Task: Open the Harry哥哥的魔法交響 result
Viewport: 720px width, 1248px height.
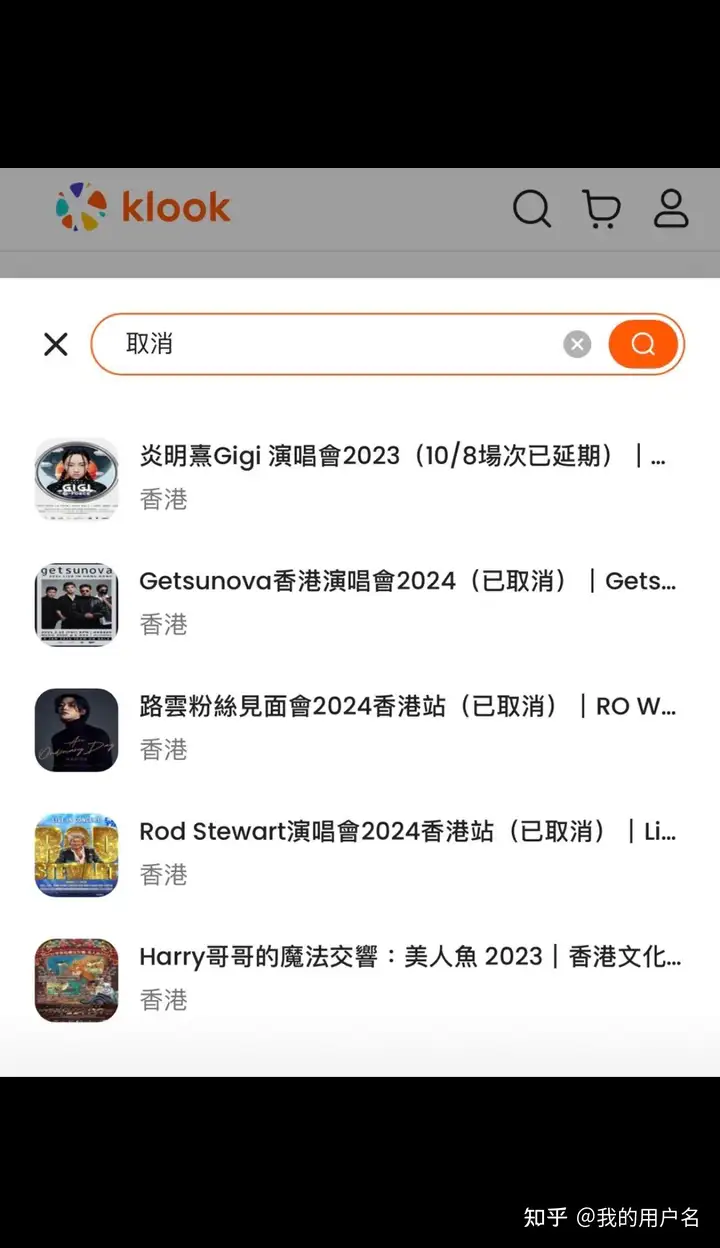Action: click(x=358, y=979)
